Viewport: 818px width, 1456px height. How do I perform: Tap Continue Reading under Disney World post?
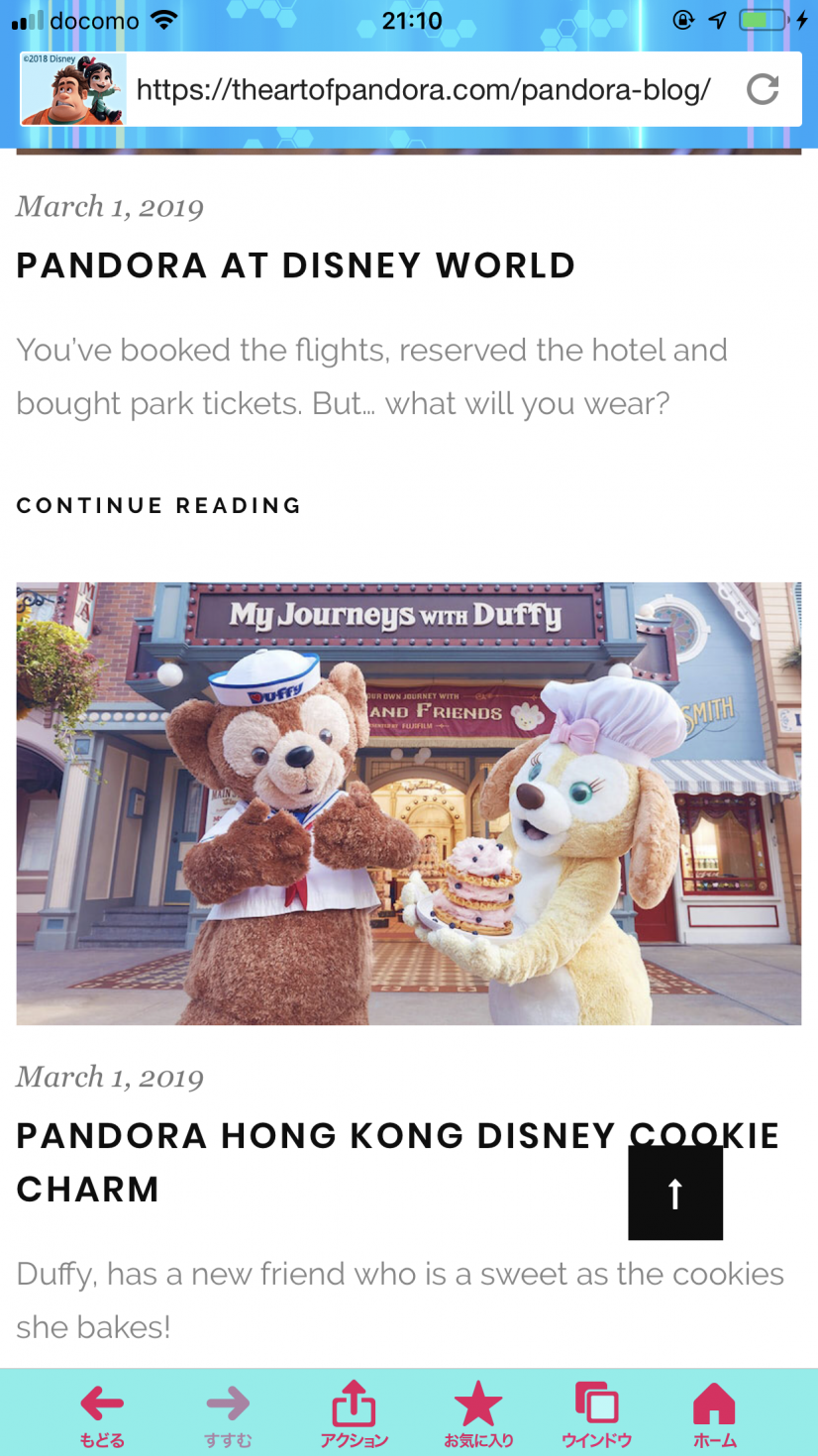coord(158,506)
